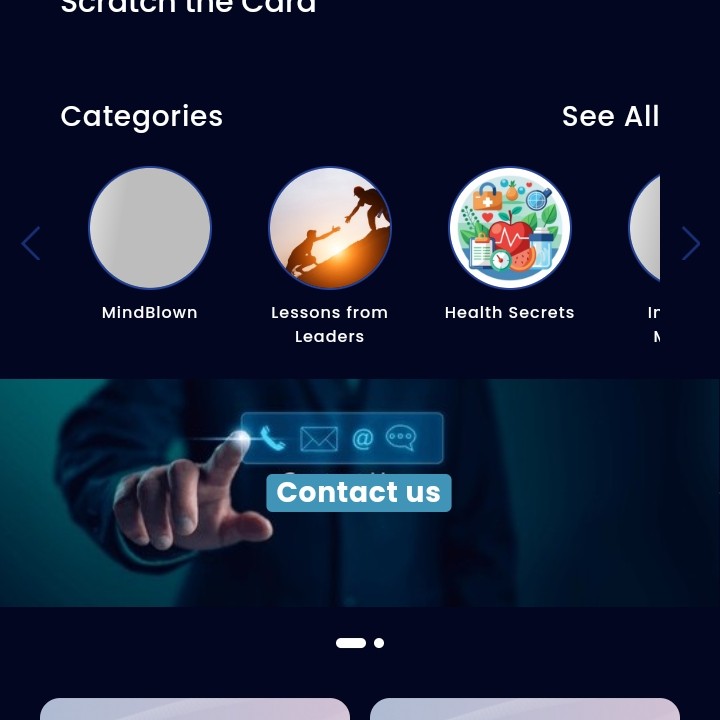This screenshot has width=720, height=720.
Task: Open Lessons from Leaders category
Action: click(330, 228)
